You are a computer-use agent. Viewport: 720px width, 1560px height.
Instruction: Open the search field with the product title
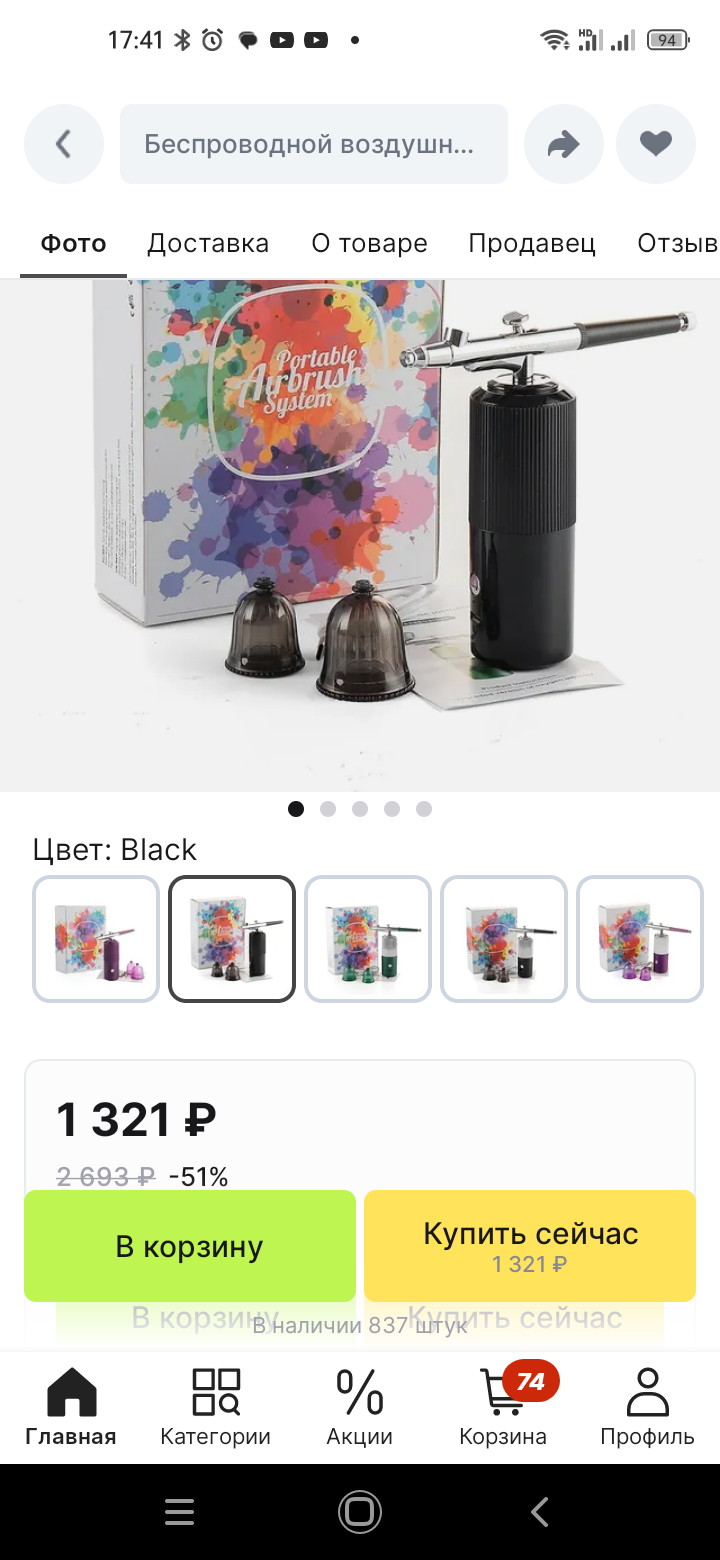(x=313, y=144)
